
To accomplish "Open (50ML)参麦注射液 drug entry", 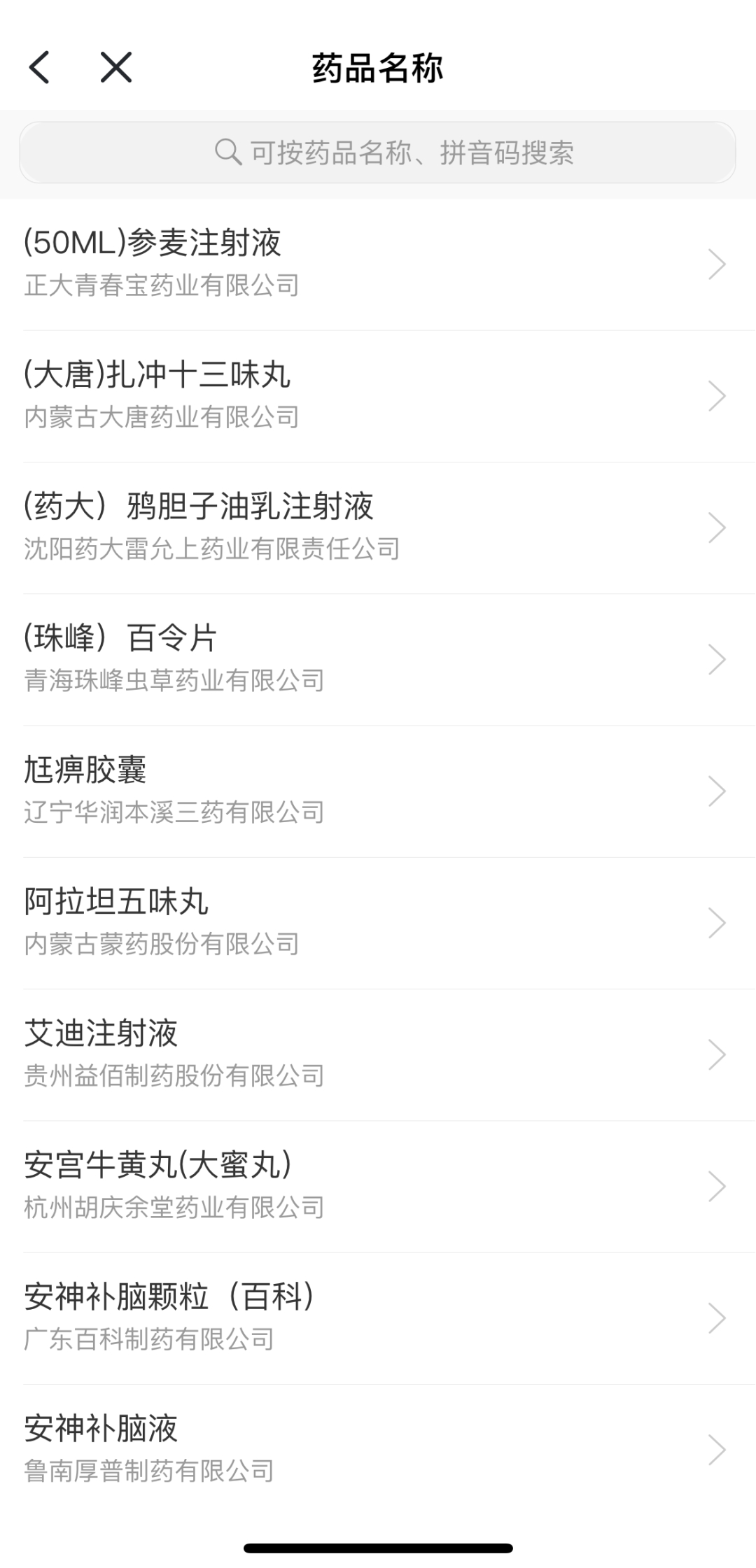I will [378, 264].
